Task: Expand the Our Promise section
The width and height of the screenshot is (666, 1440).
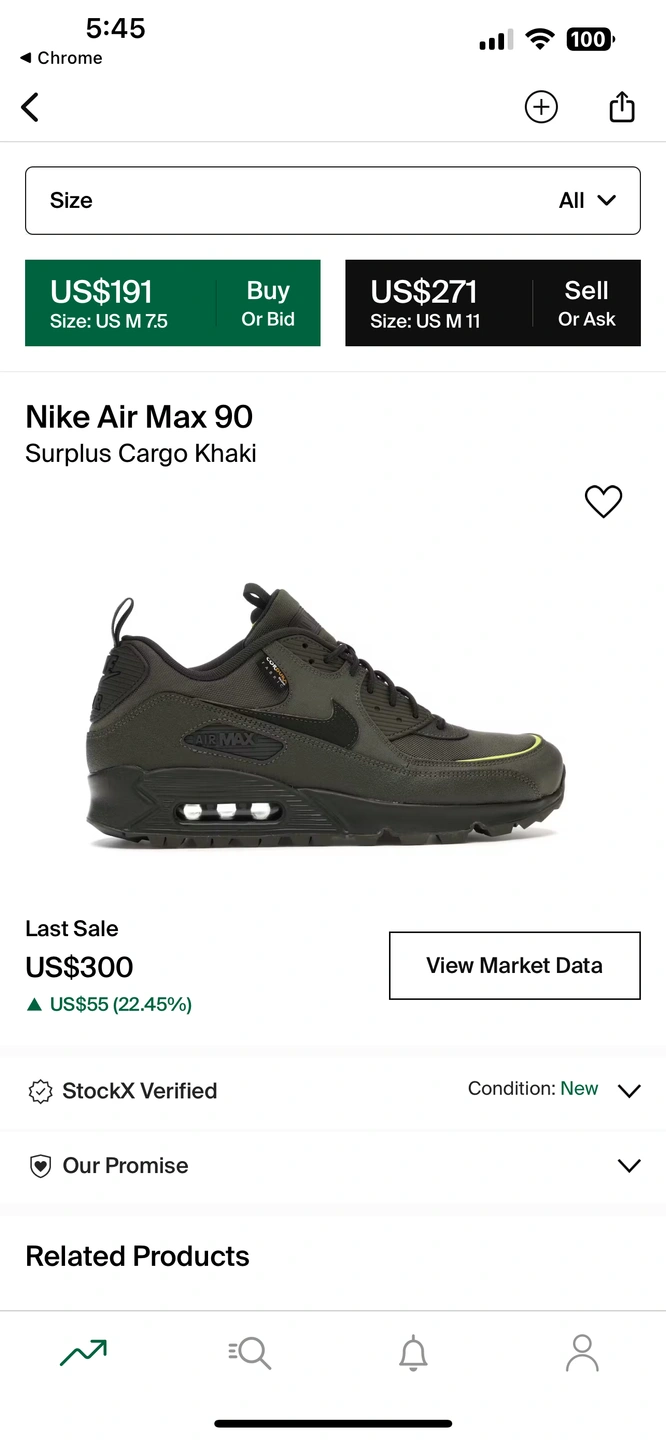Action: [332, 1166]
